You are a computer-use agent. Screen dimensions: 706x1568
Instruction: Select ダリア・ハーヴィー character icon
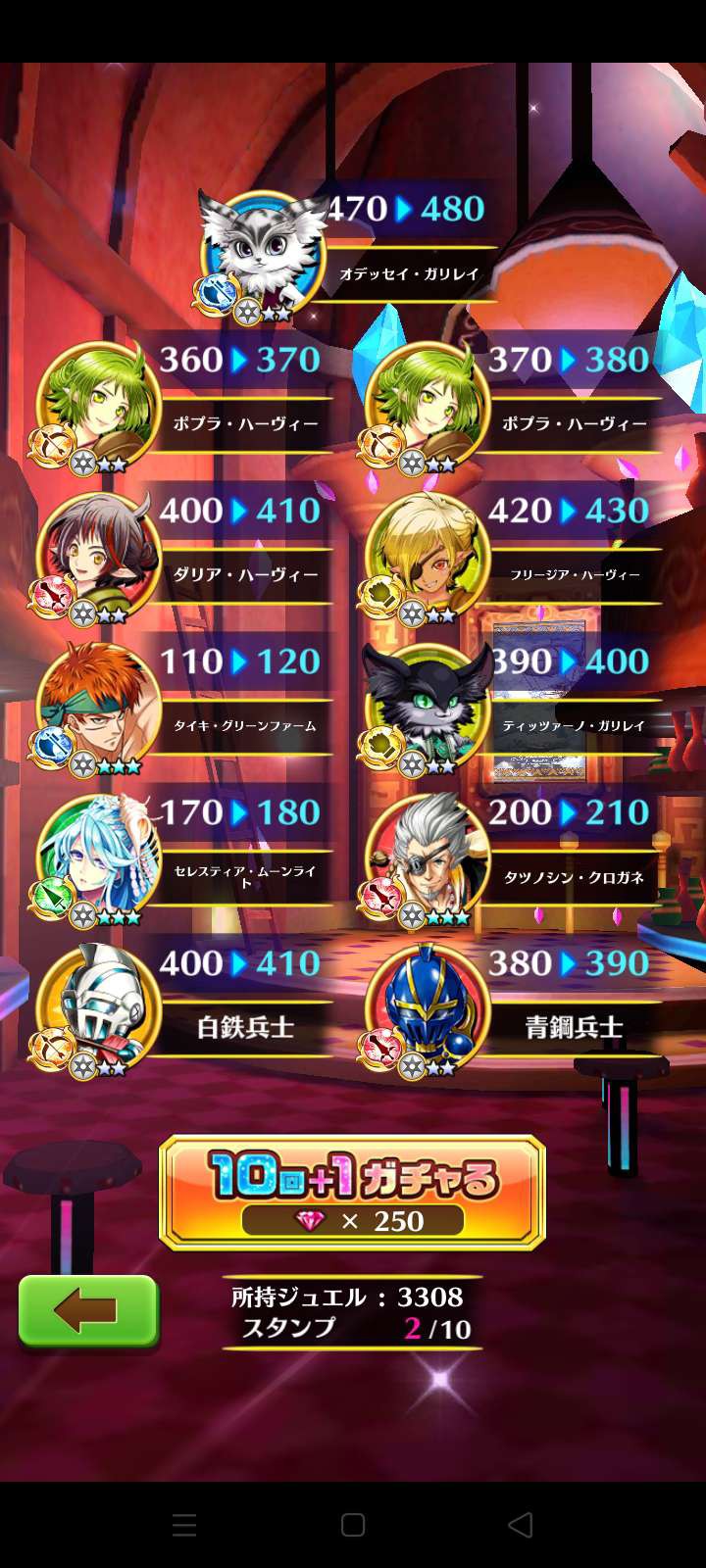tap(100, 552)
